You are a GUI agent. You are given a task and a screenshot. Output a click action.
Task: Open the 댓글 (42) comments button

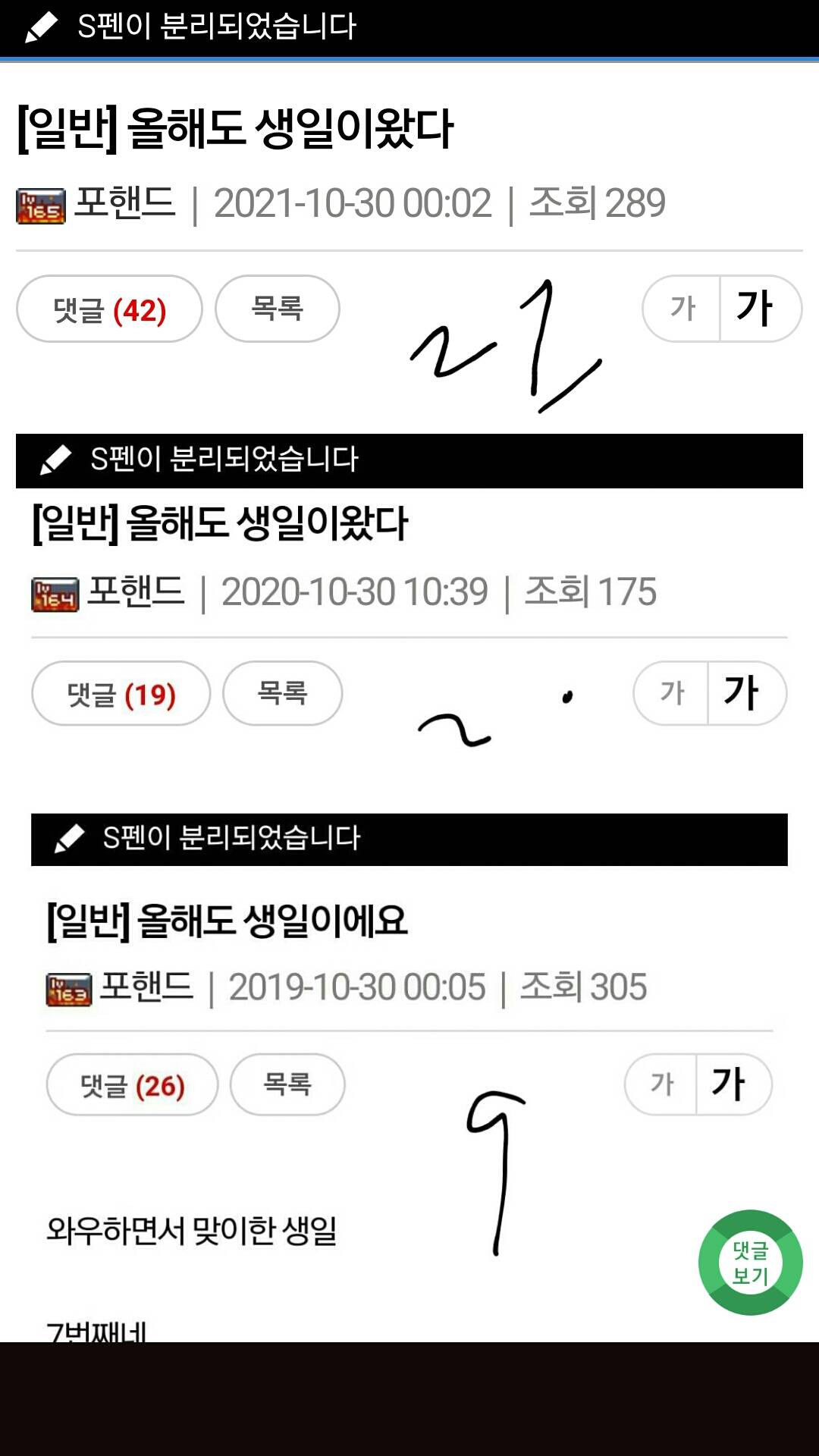point(109,309)
